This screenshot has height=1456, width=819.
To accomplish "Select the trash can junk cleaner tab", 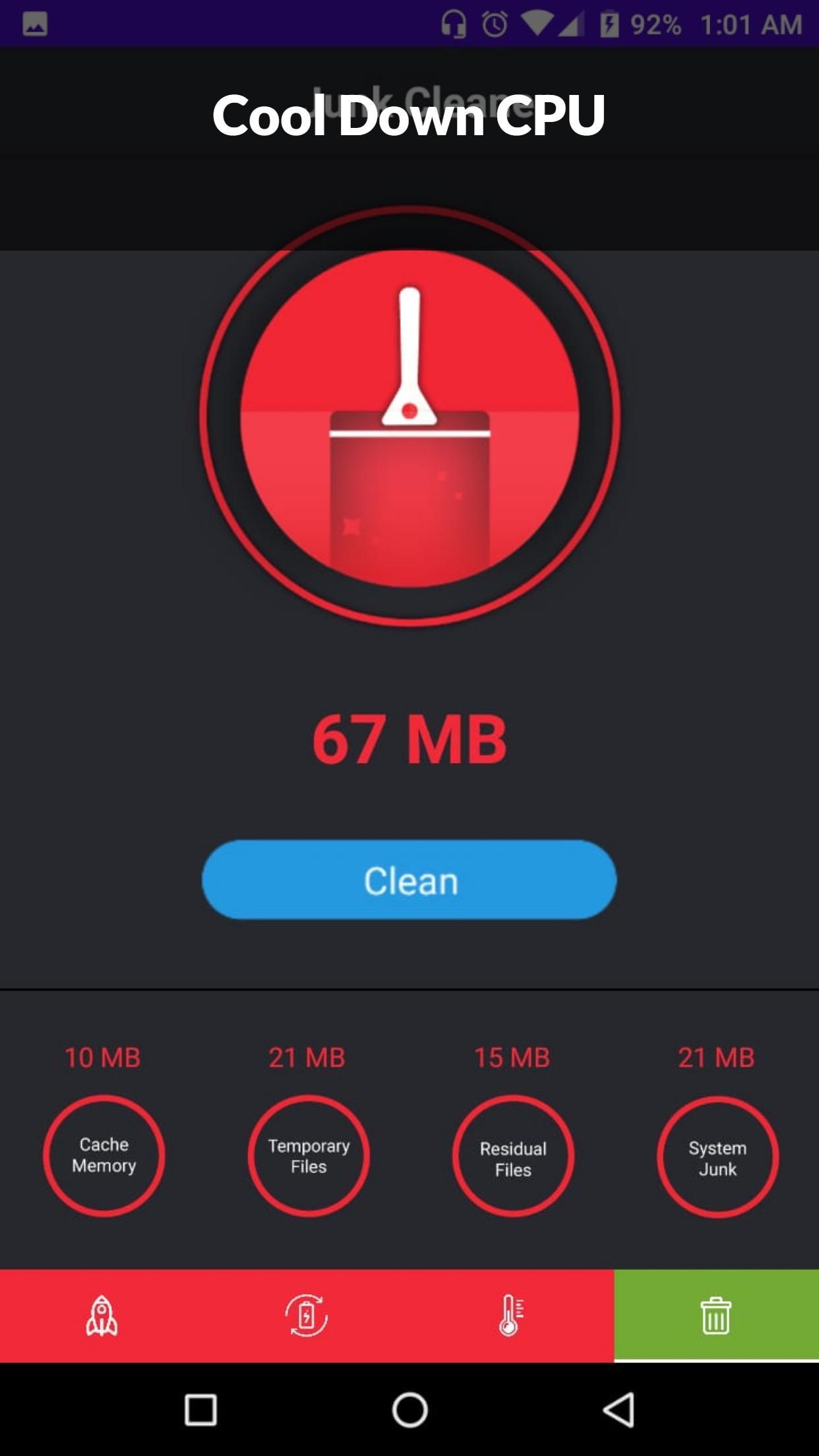I will pyautogui.click(x=716, y=1316).
